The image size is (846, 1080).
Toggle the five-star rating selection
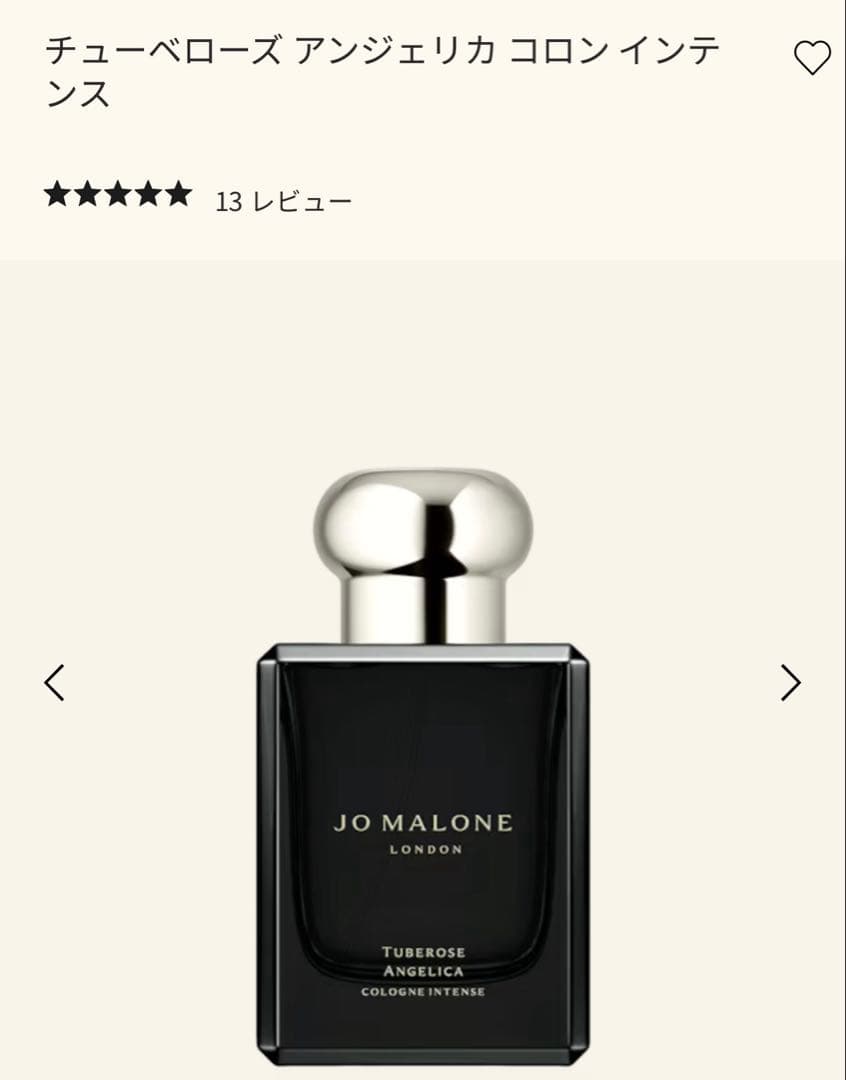click(118, 196)
